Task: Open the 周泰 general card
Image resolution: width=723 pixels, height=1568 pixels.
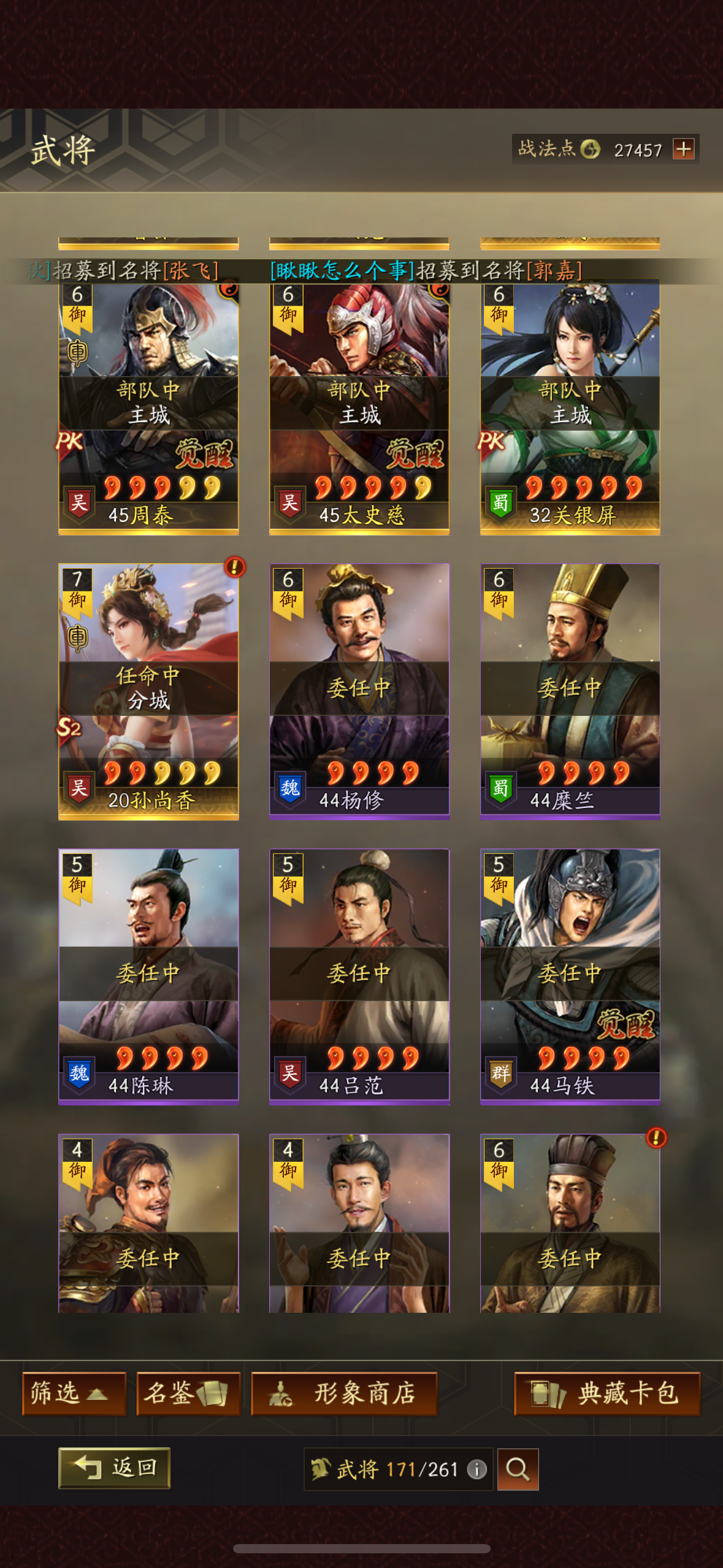Action: click(148, 407)
